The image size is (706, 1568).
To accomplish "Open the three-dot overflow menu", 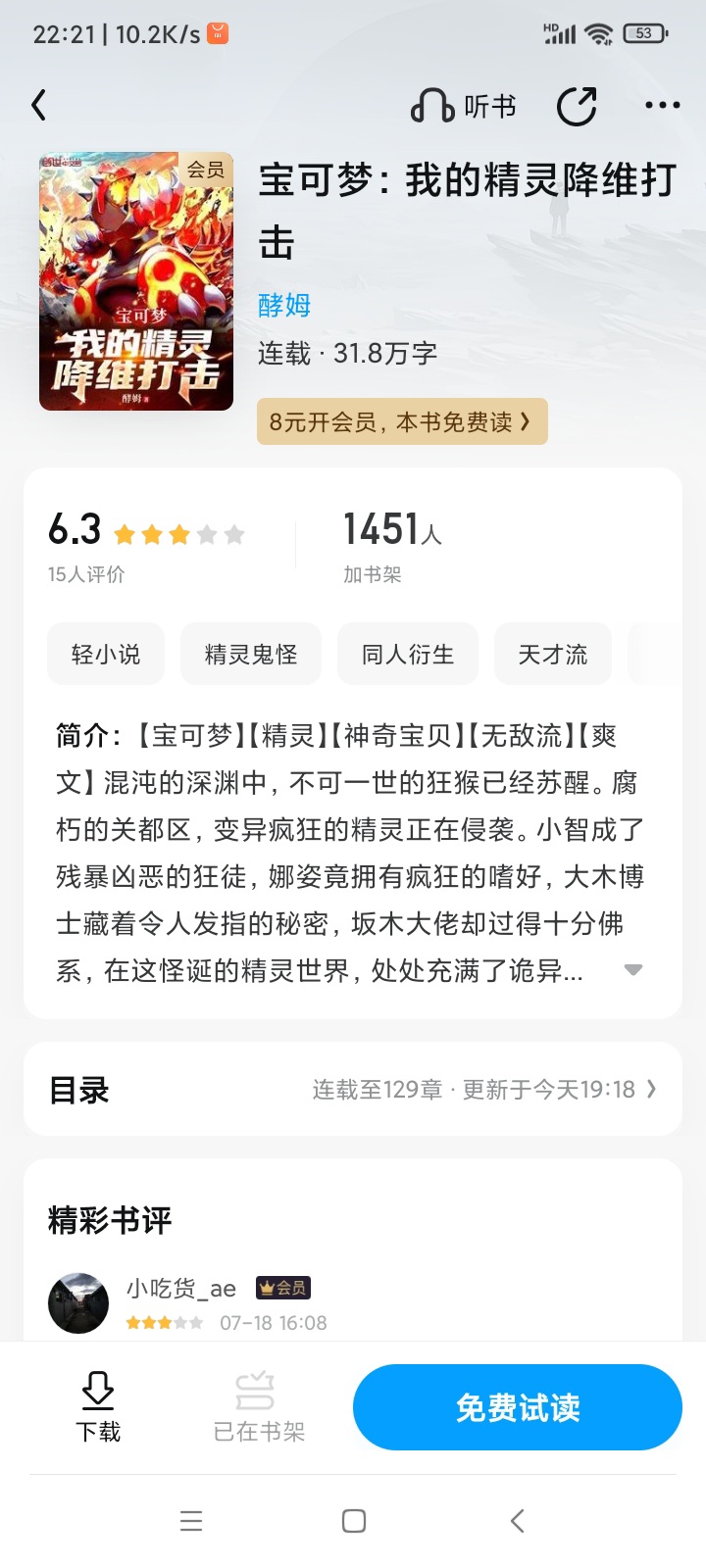I will coord(663,105).
